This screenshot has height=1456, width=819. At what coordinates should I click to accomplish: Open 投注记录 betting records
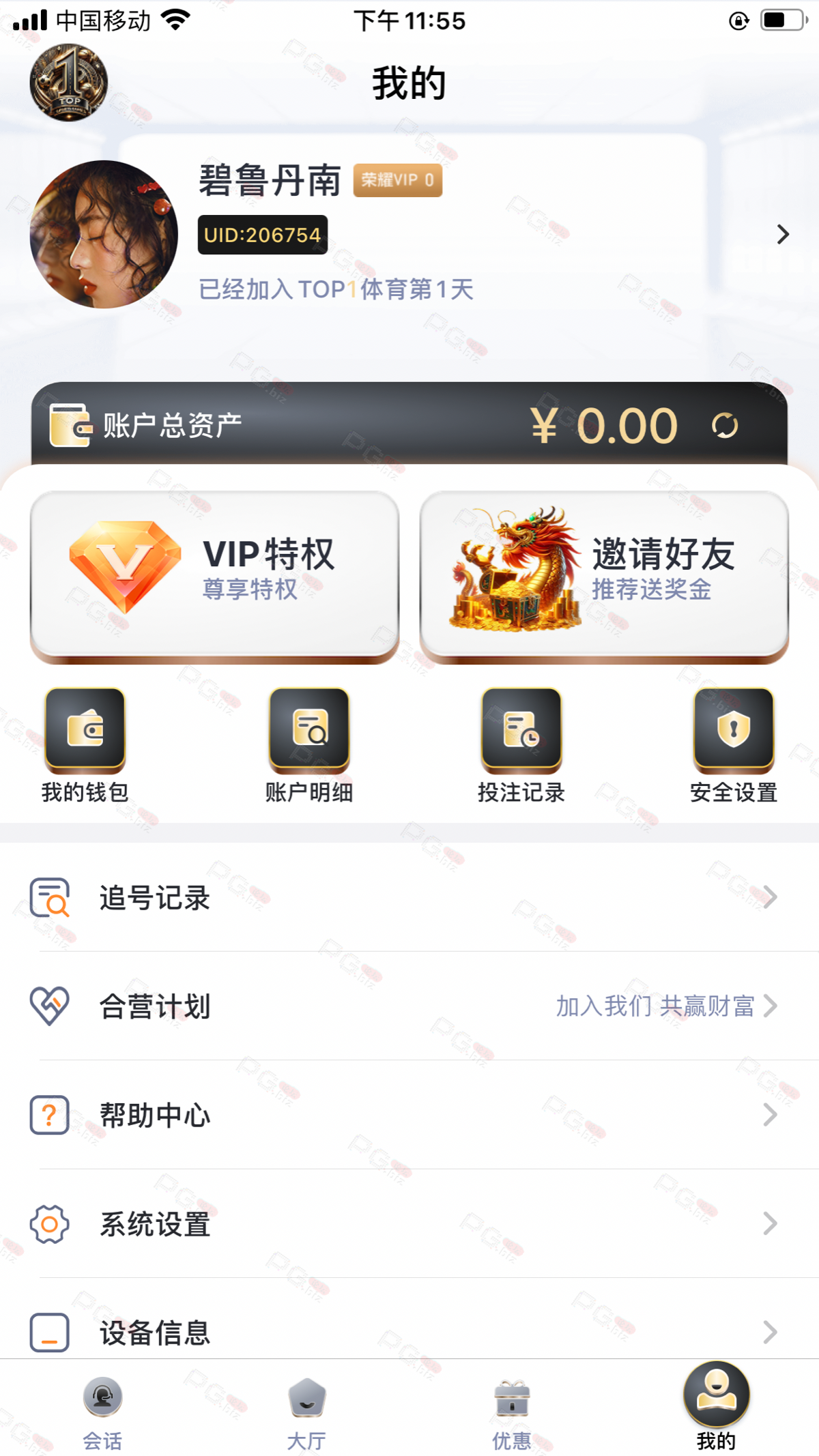tap(521, 746)
